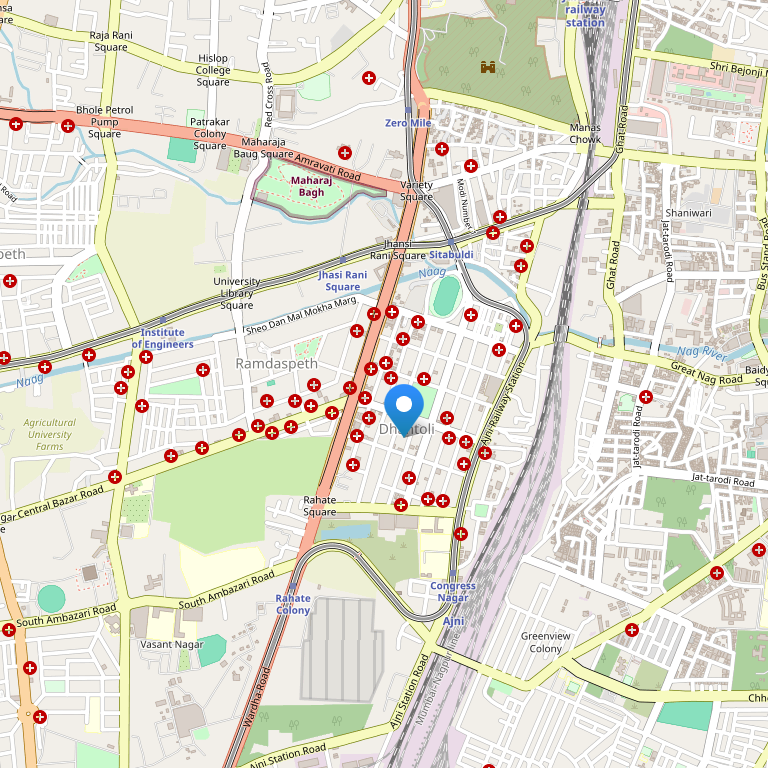Viewport: 768px width, 768px height.
Task: Select the red marker near Maharaja Baug Square
Action: click(345, 153)
